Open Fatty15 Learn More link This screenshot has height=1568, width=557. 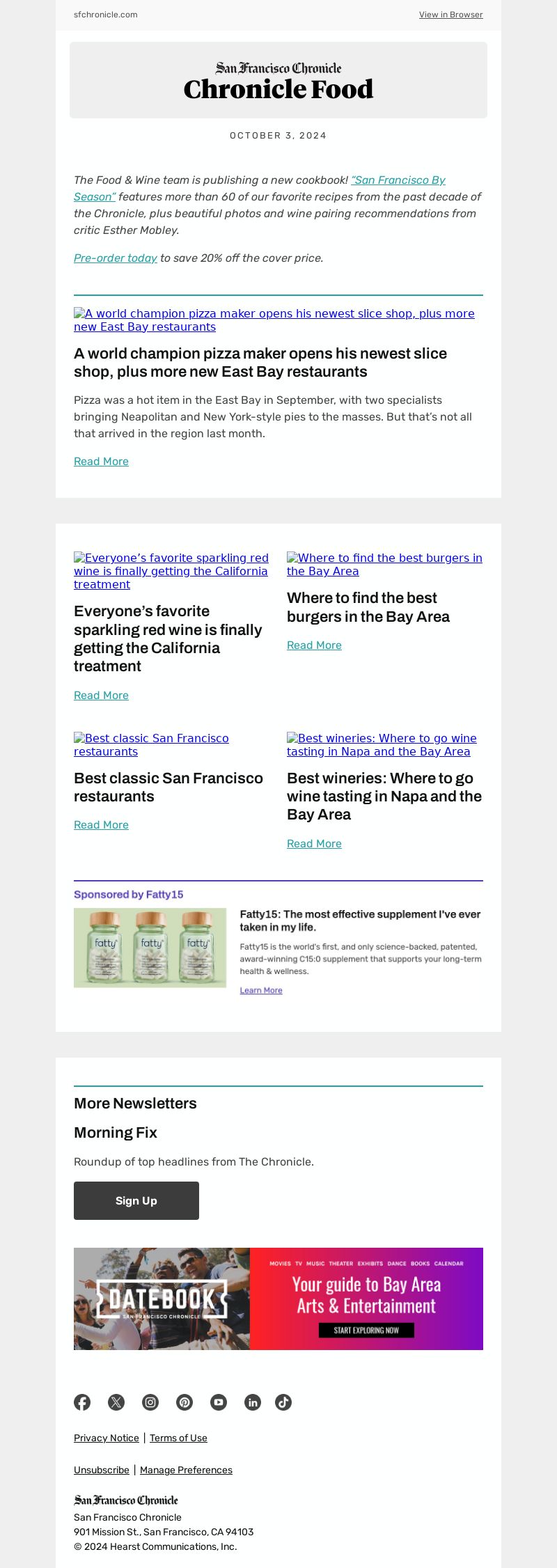coord(261,991)
